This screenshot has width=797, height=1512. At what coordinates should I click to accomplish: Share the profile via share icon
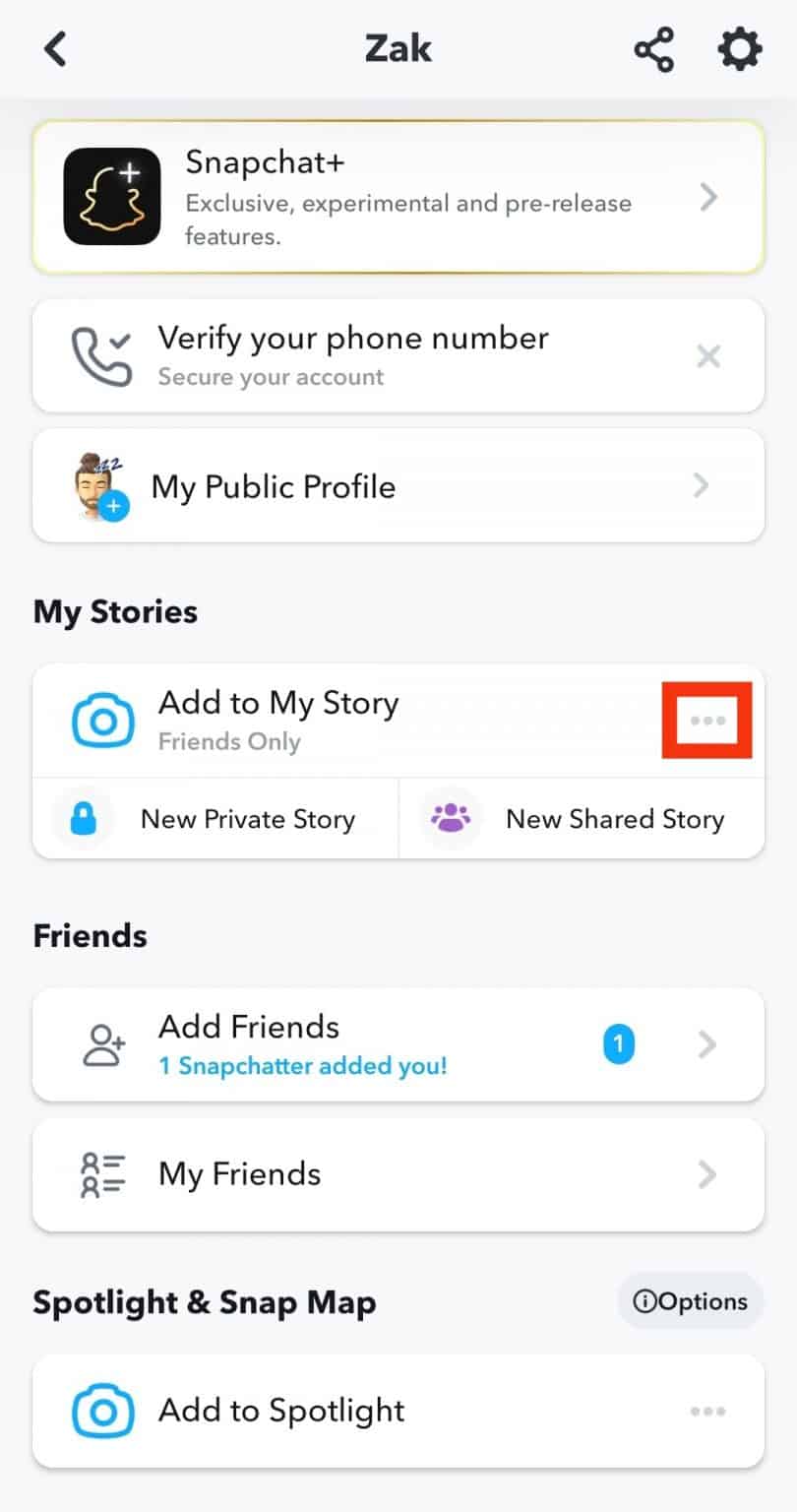pyautogui.click(x=653, y=49)
